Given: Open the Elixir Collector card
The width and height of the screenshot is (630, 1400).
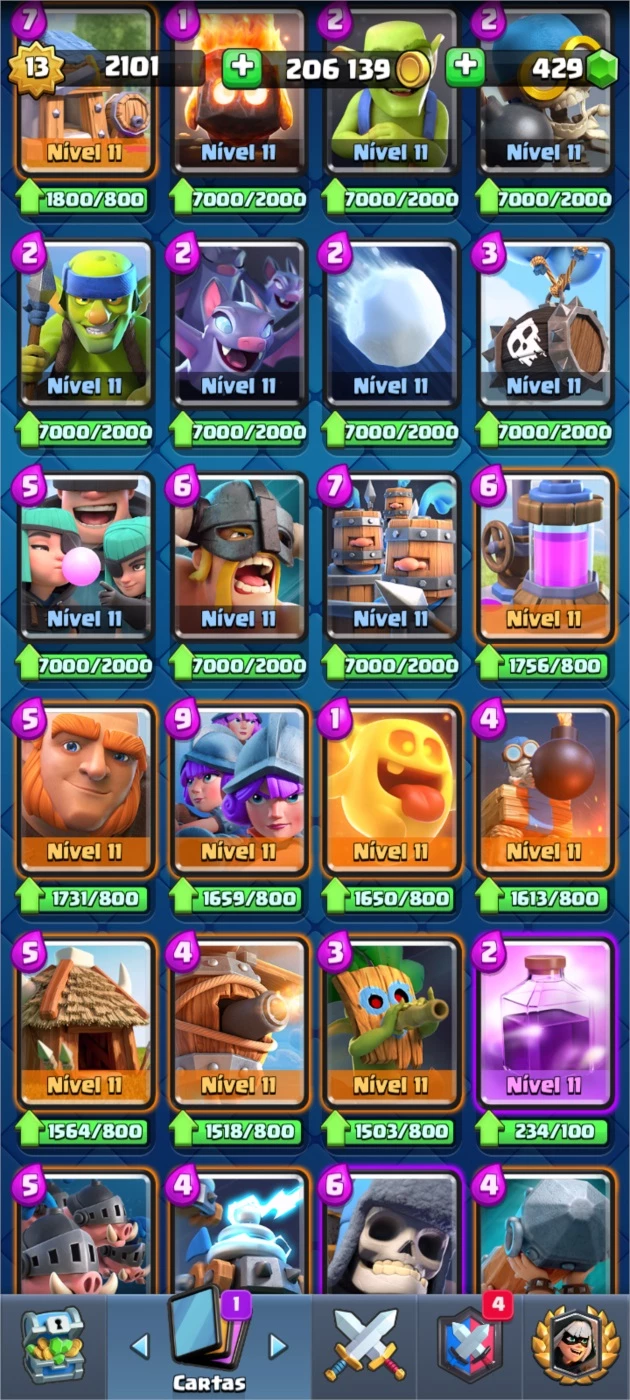Looking at the screenshot, I should click(545, 558).
